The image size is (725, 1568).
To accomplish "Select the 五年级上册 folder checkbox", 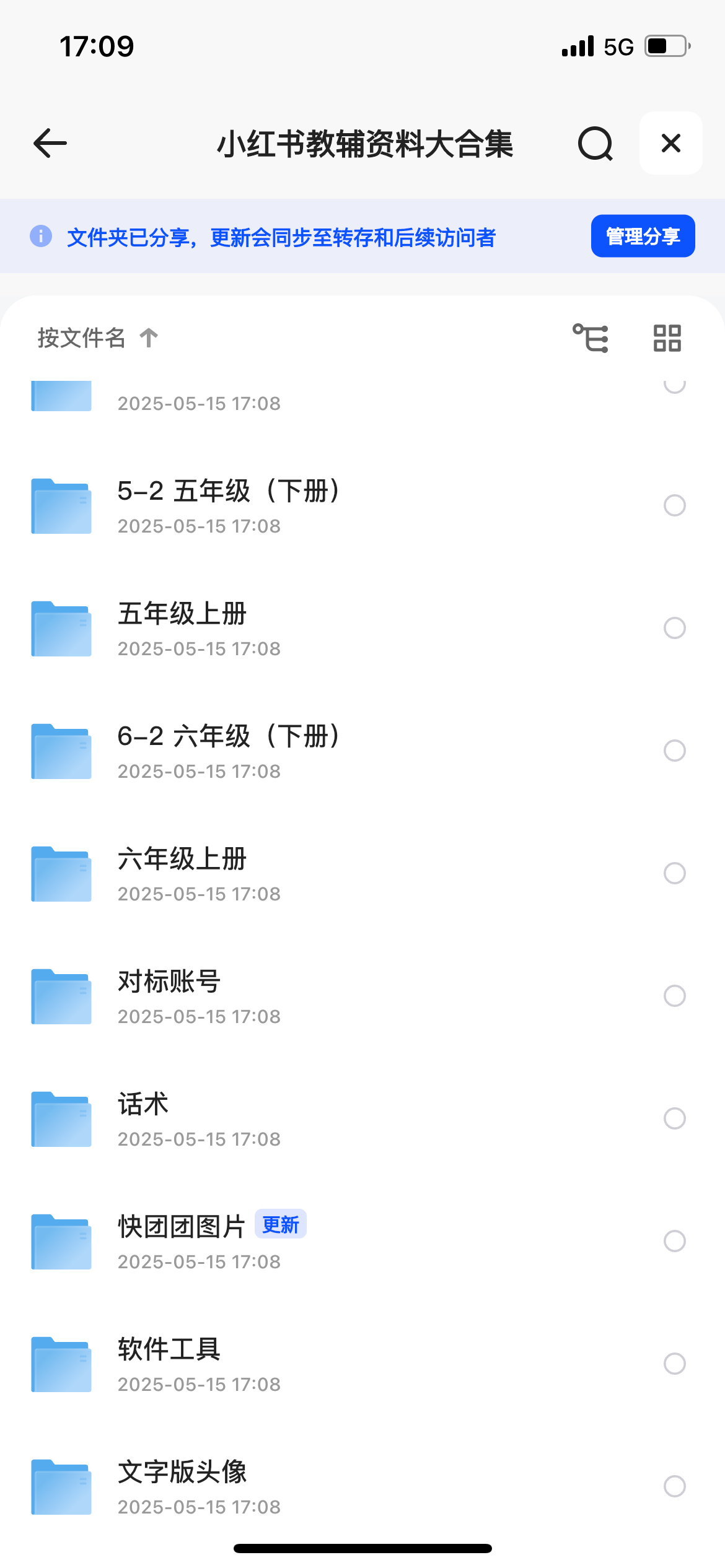I will click(674, 628).
